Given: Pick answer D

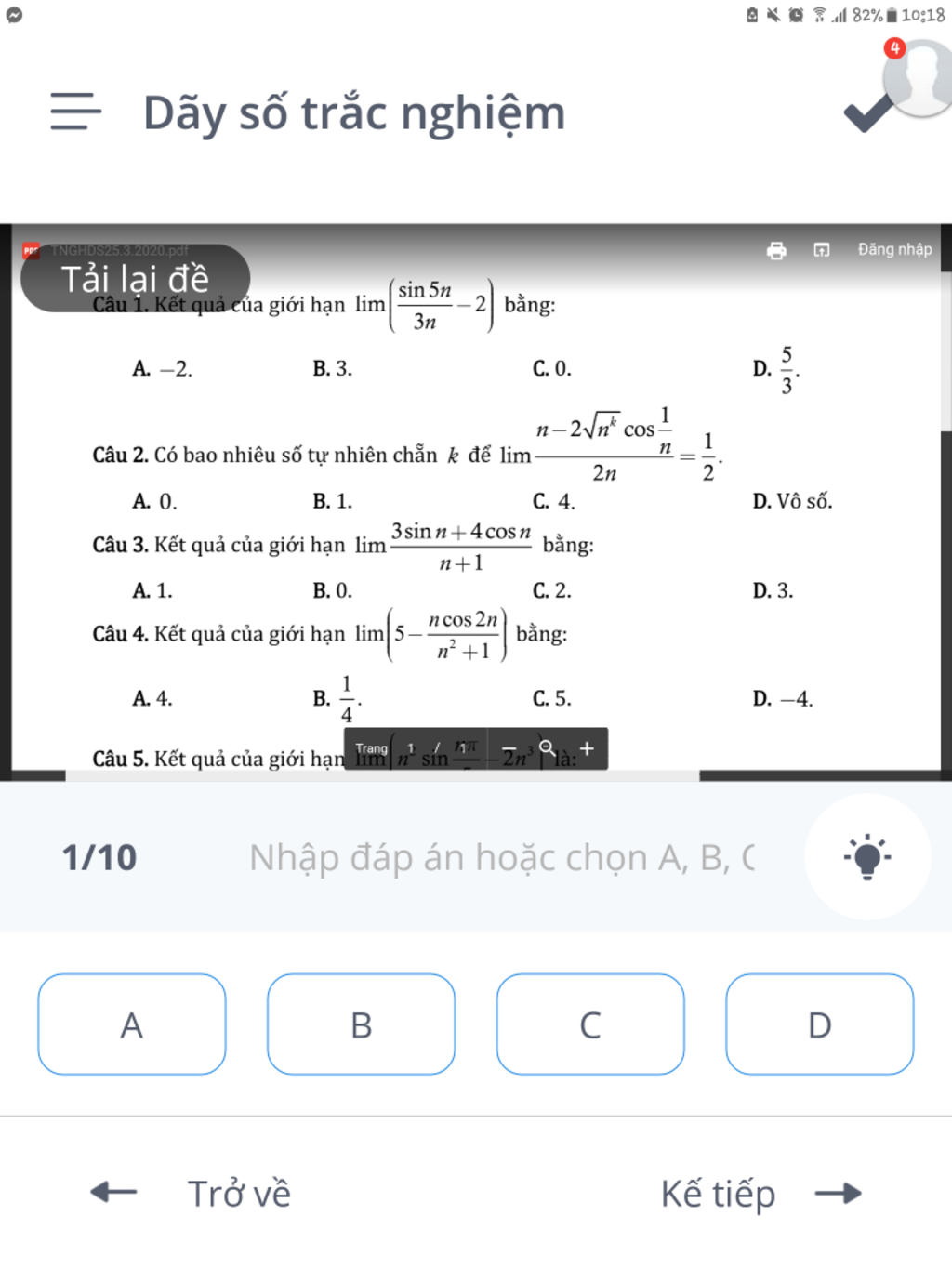Looking at the screenshot, I should tap(819, 1024).
